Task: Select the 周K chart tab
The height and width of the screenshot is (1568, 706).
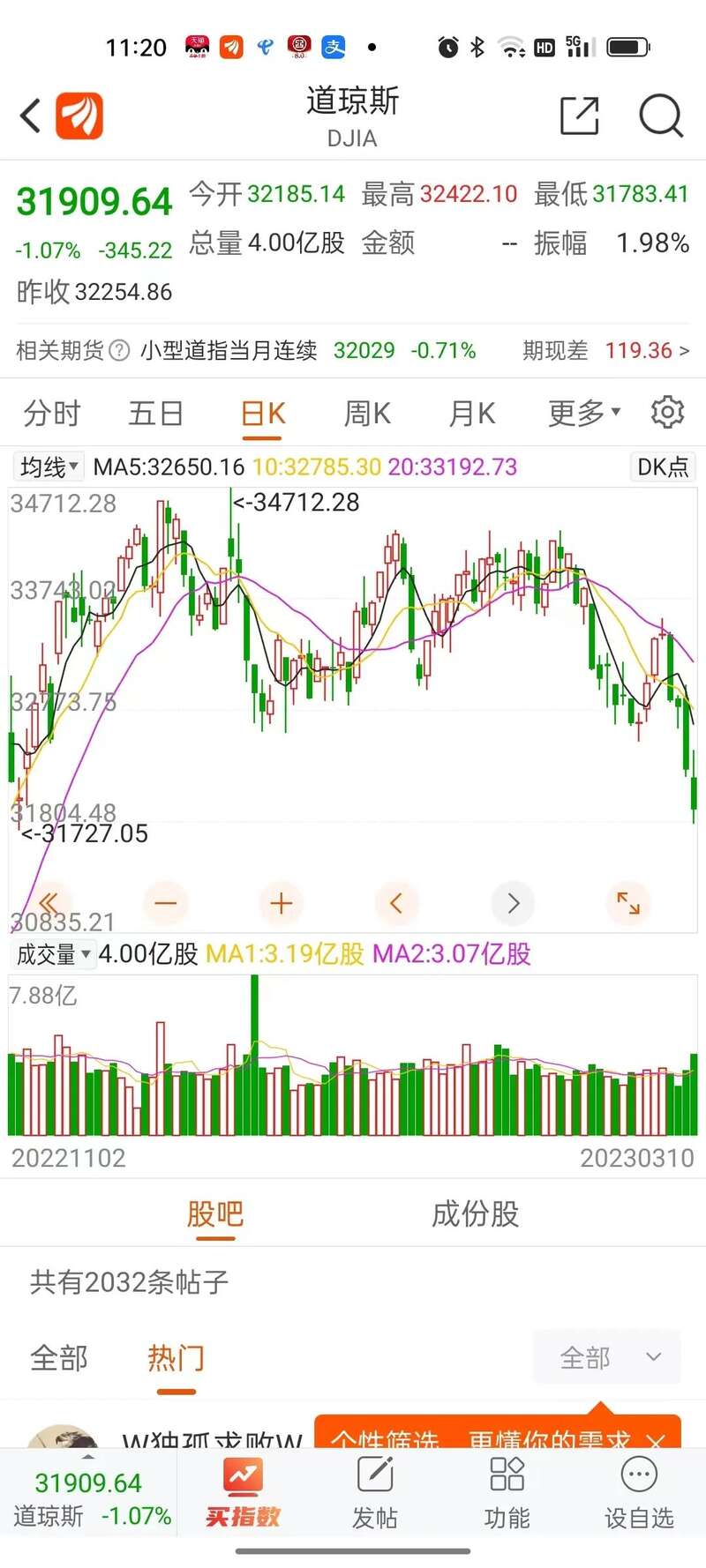Action: [x=367, y=413]
